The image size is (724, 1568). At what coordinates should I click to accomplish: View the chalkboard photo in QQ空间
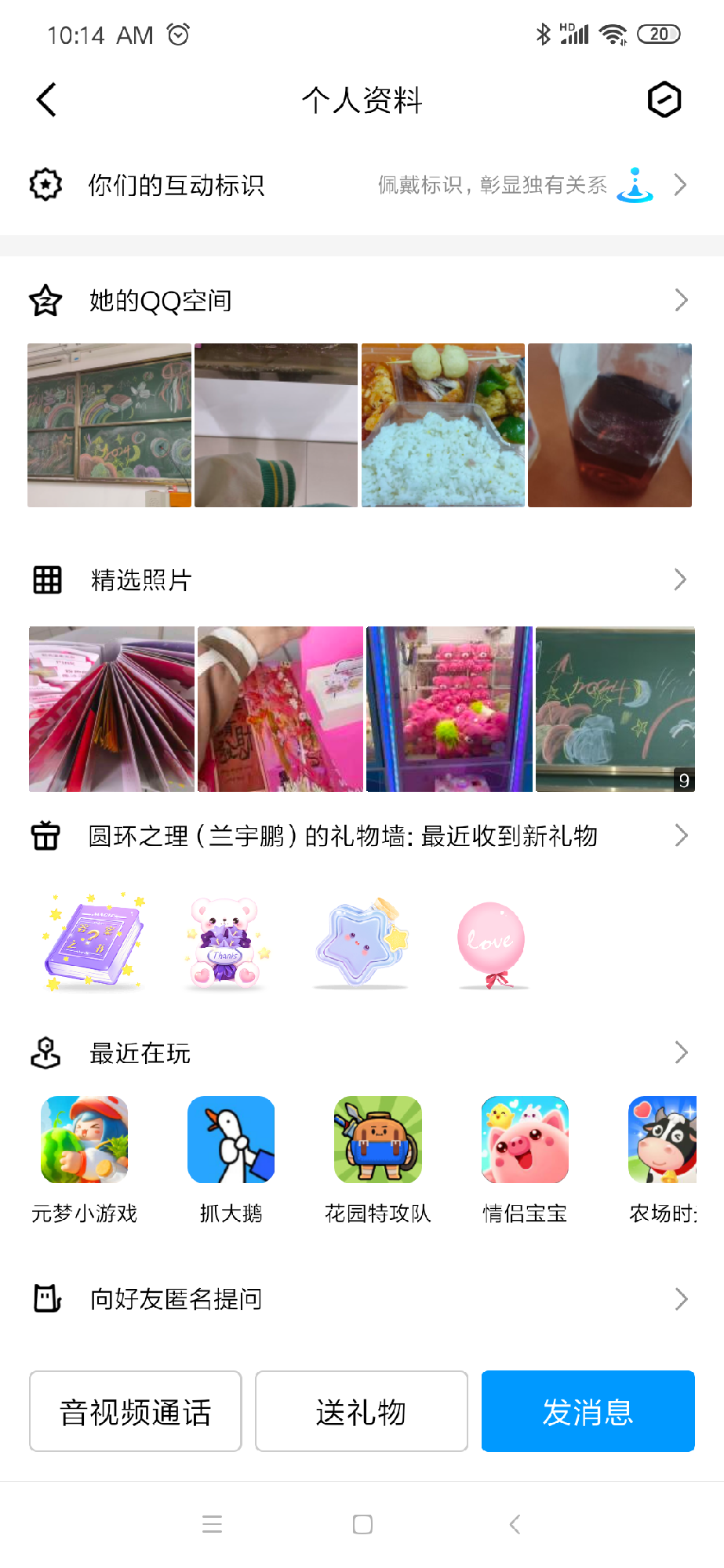point(109,425)
